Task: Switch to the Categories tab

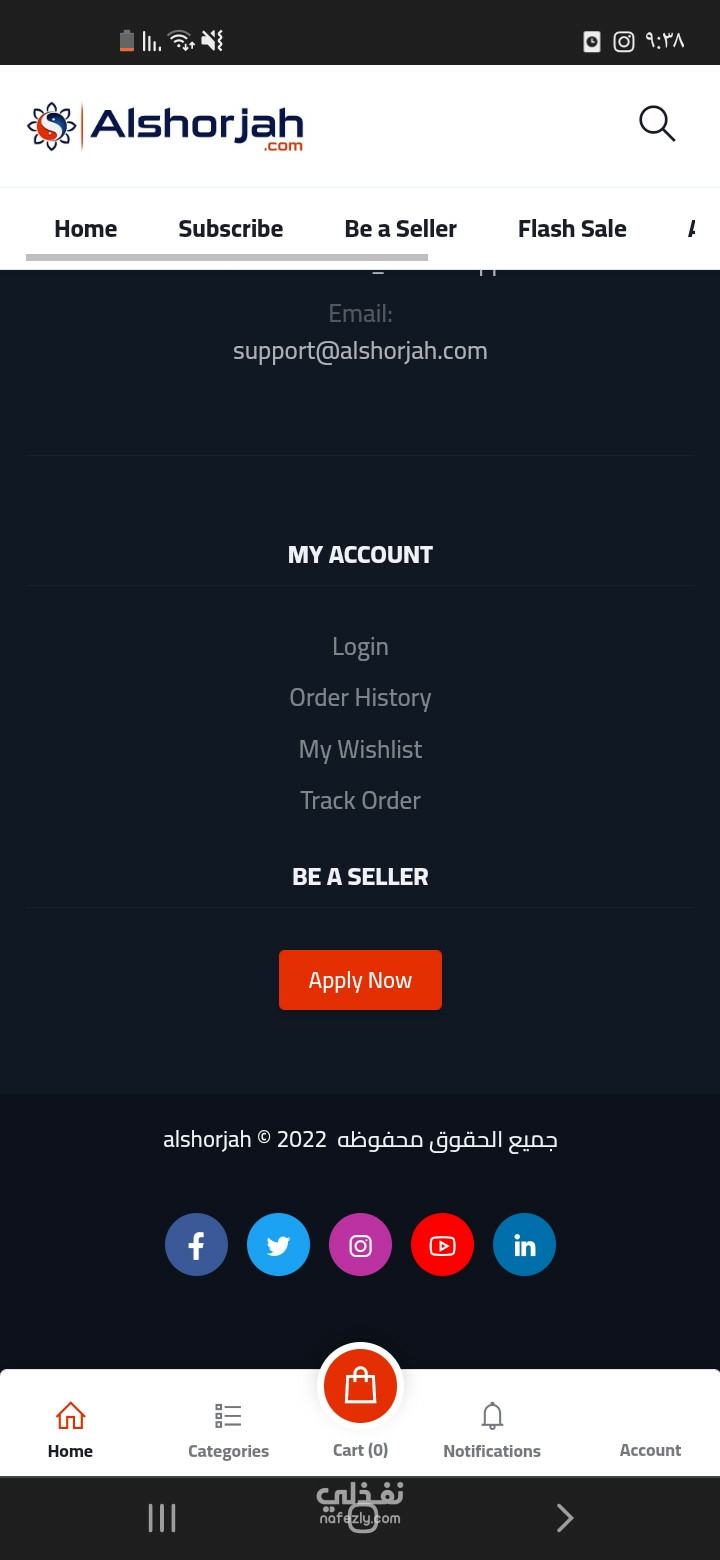Action: (x=228, y=1431)
